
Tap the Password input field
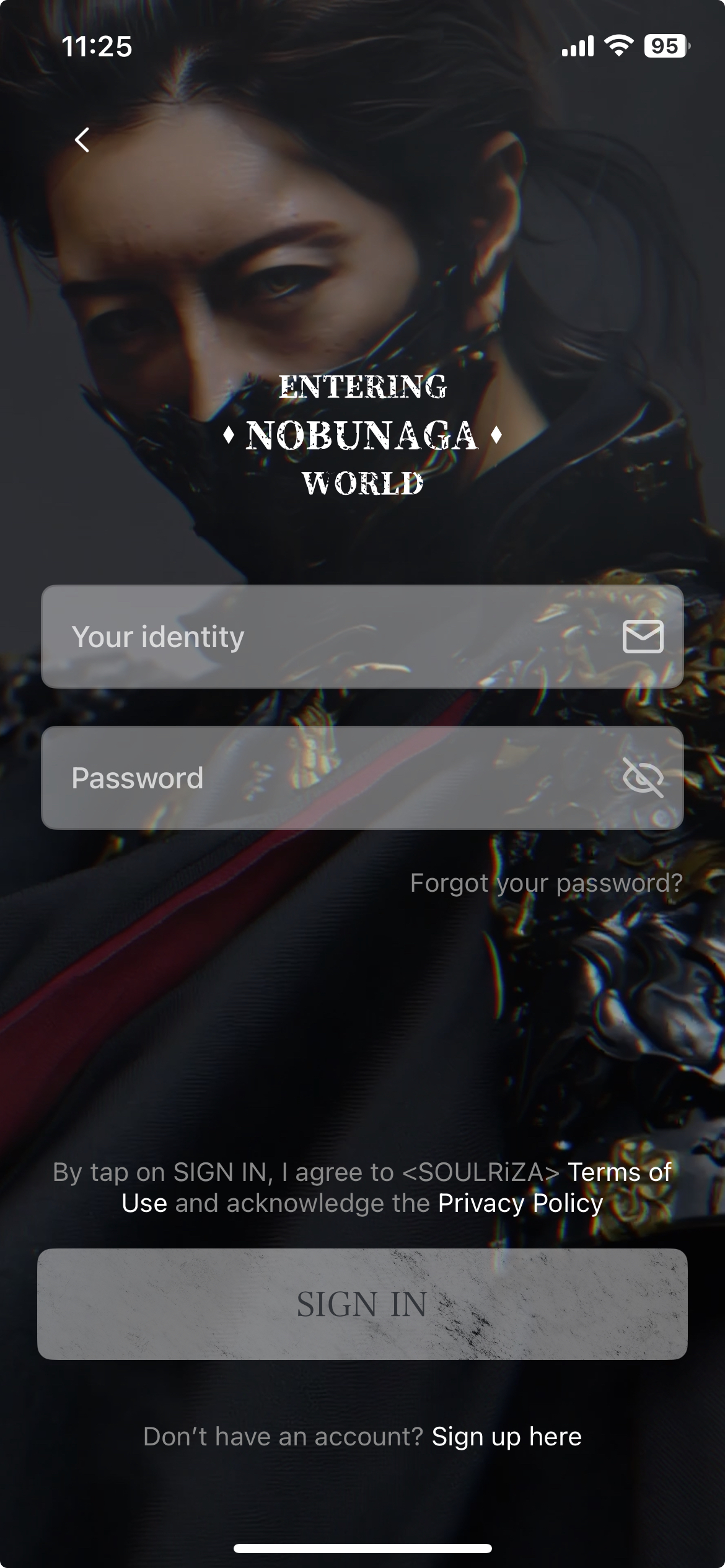pyautogui.click(x=335, y=778)
